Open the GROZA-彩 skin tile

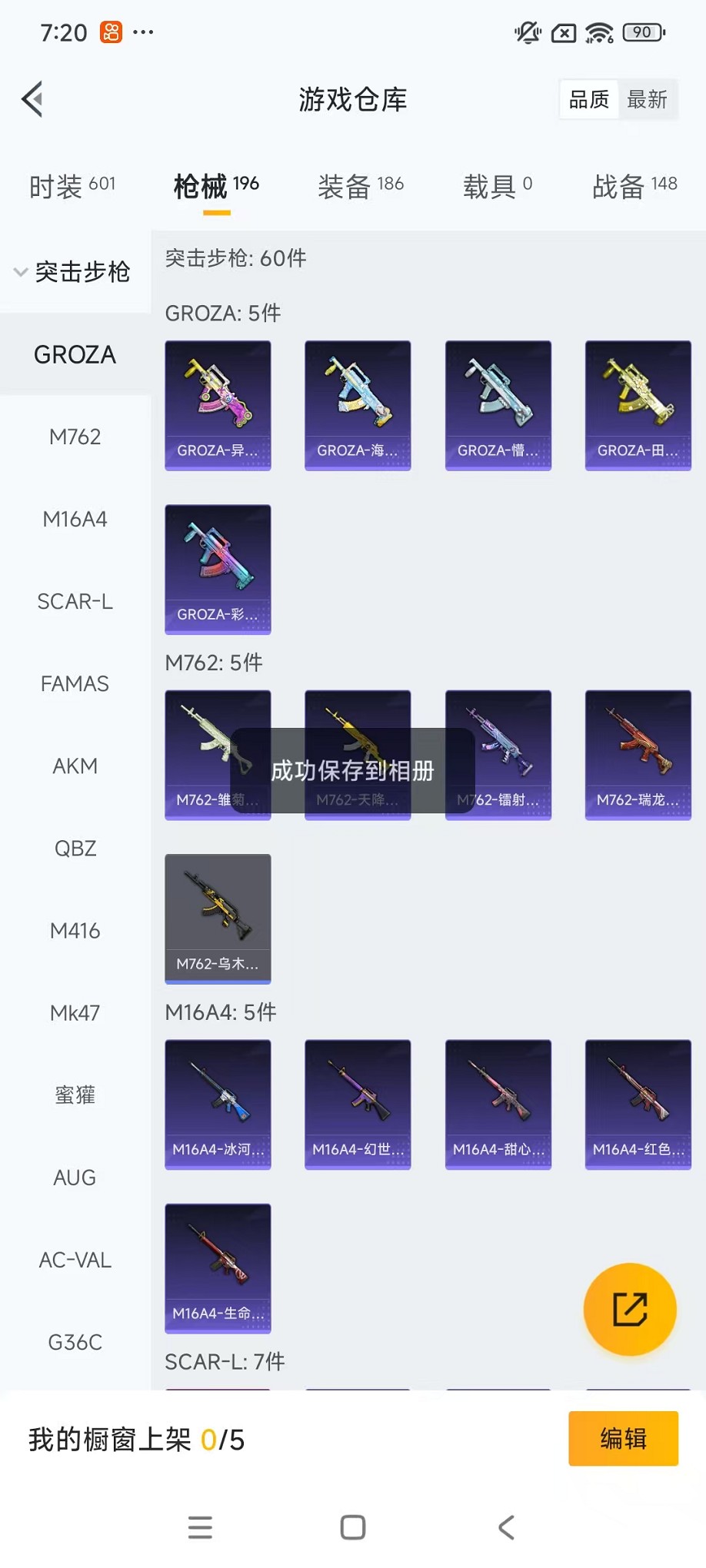pos(218,569)
